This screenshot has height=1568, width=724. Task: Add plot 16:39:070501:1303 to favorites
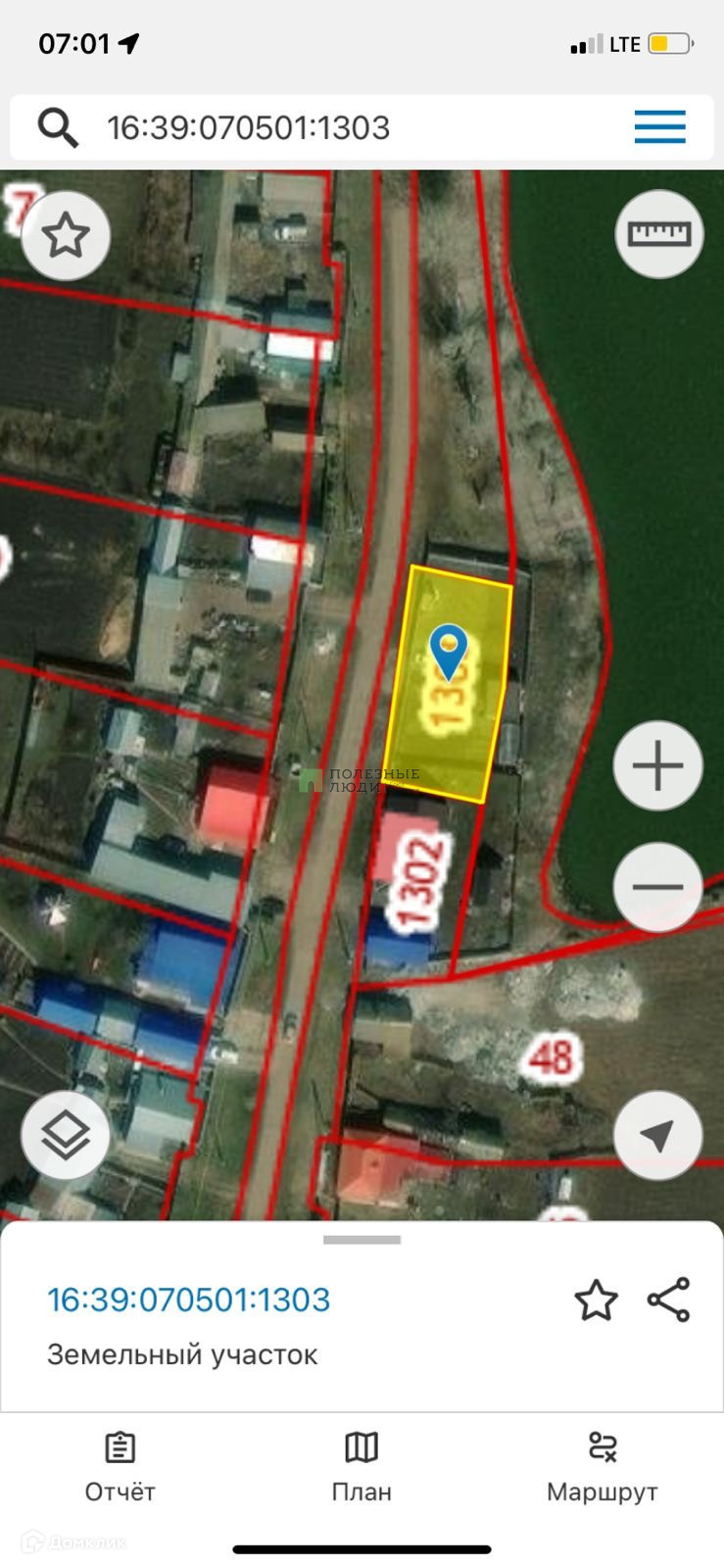[596, 1300]
